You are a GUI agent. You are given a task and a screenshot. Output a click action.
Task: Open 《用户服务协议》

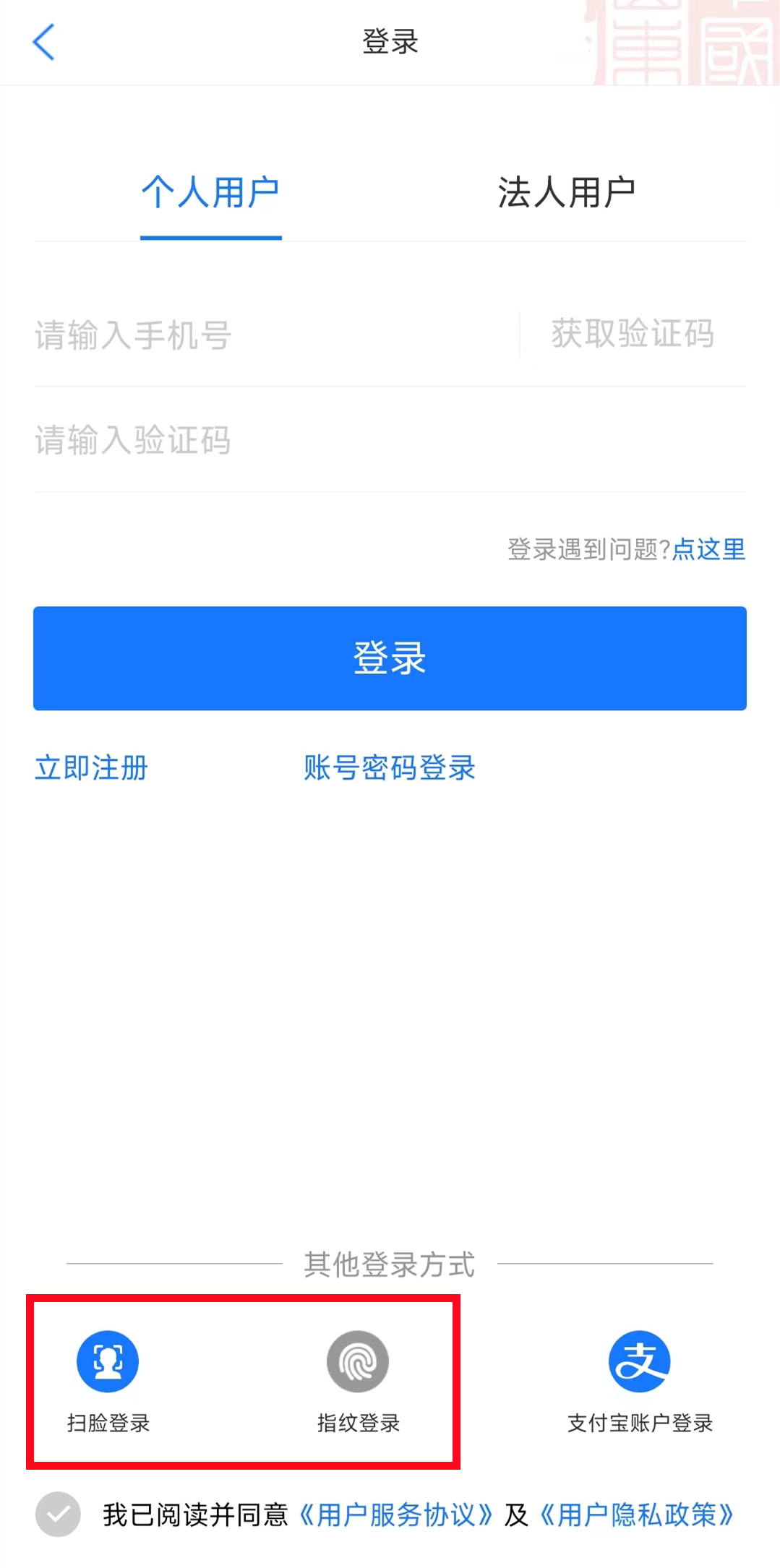coord(396,1515)
